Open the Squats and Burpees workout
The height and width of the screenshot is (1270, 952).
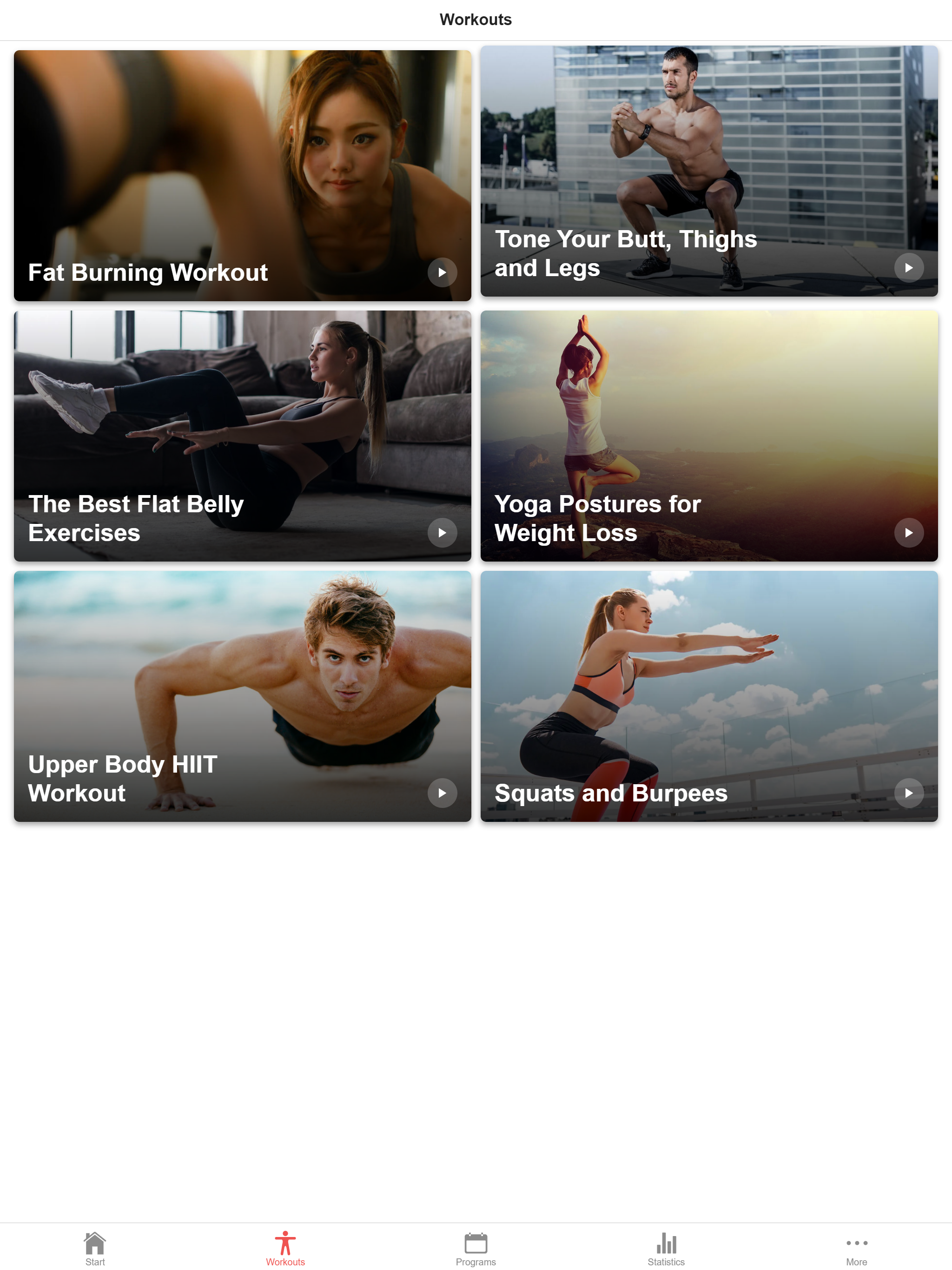708,696
